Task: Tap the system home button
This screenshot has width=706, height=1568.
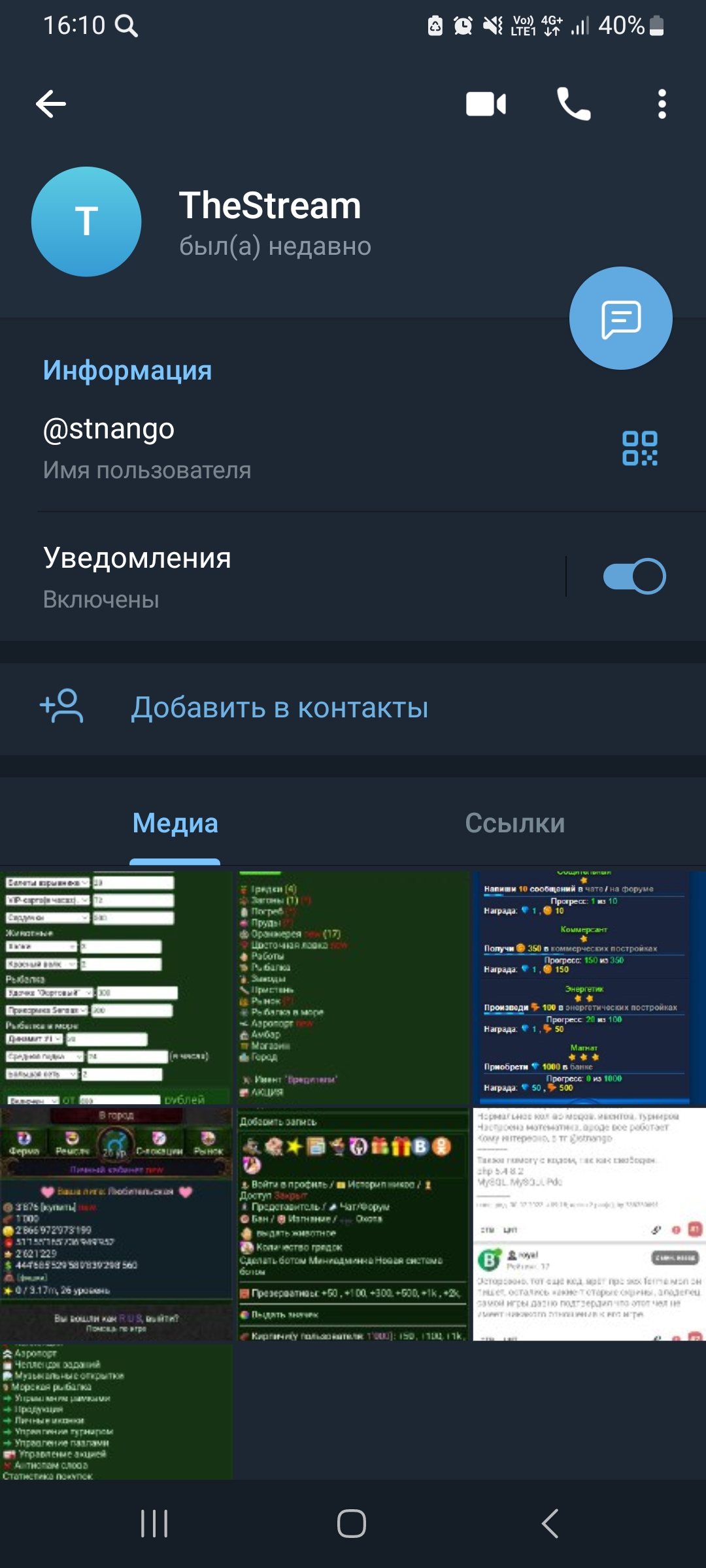Action: pos(352,1524)
